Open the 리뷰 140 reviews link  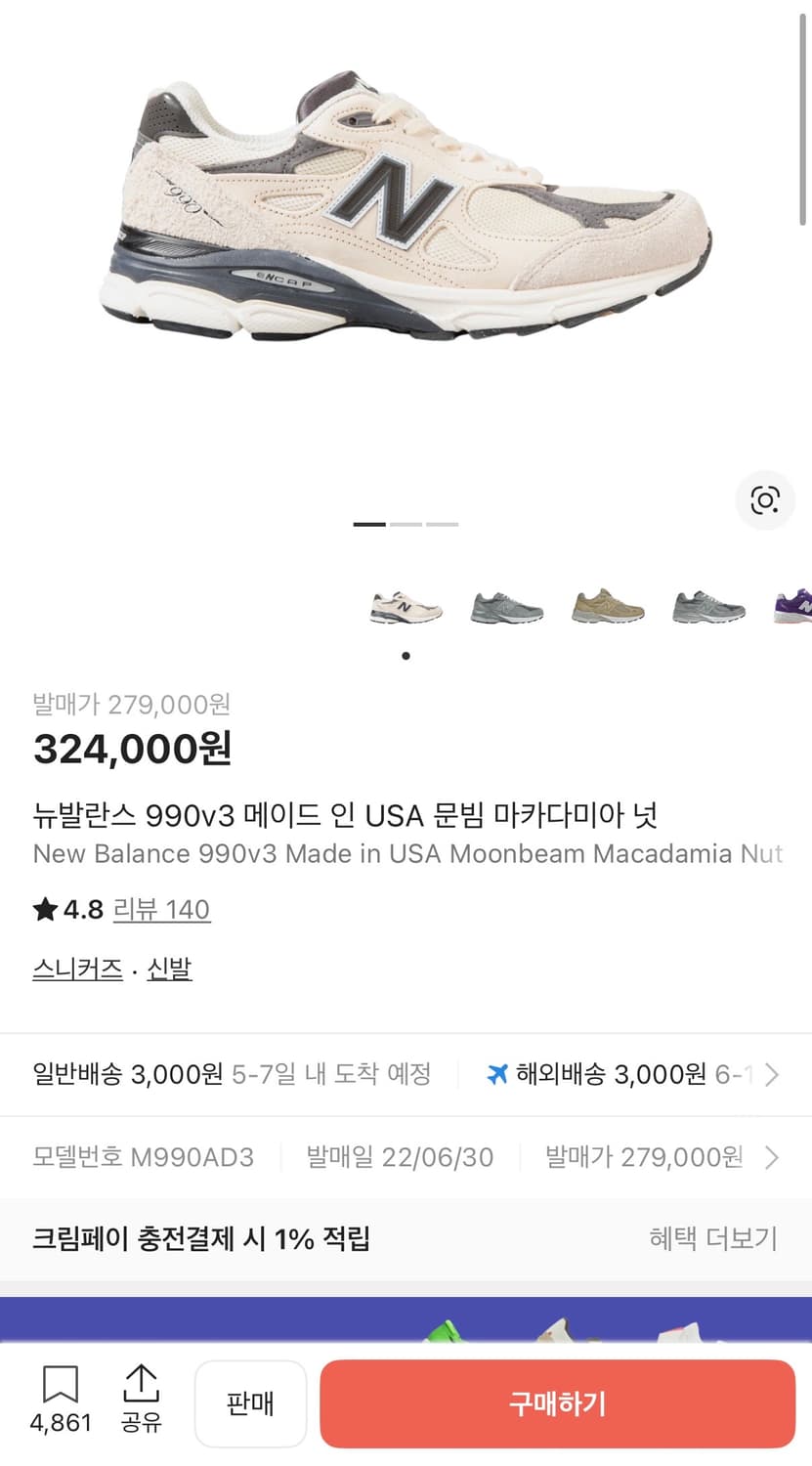point(163,909)
